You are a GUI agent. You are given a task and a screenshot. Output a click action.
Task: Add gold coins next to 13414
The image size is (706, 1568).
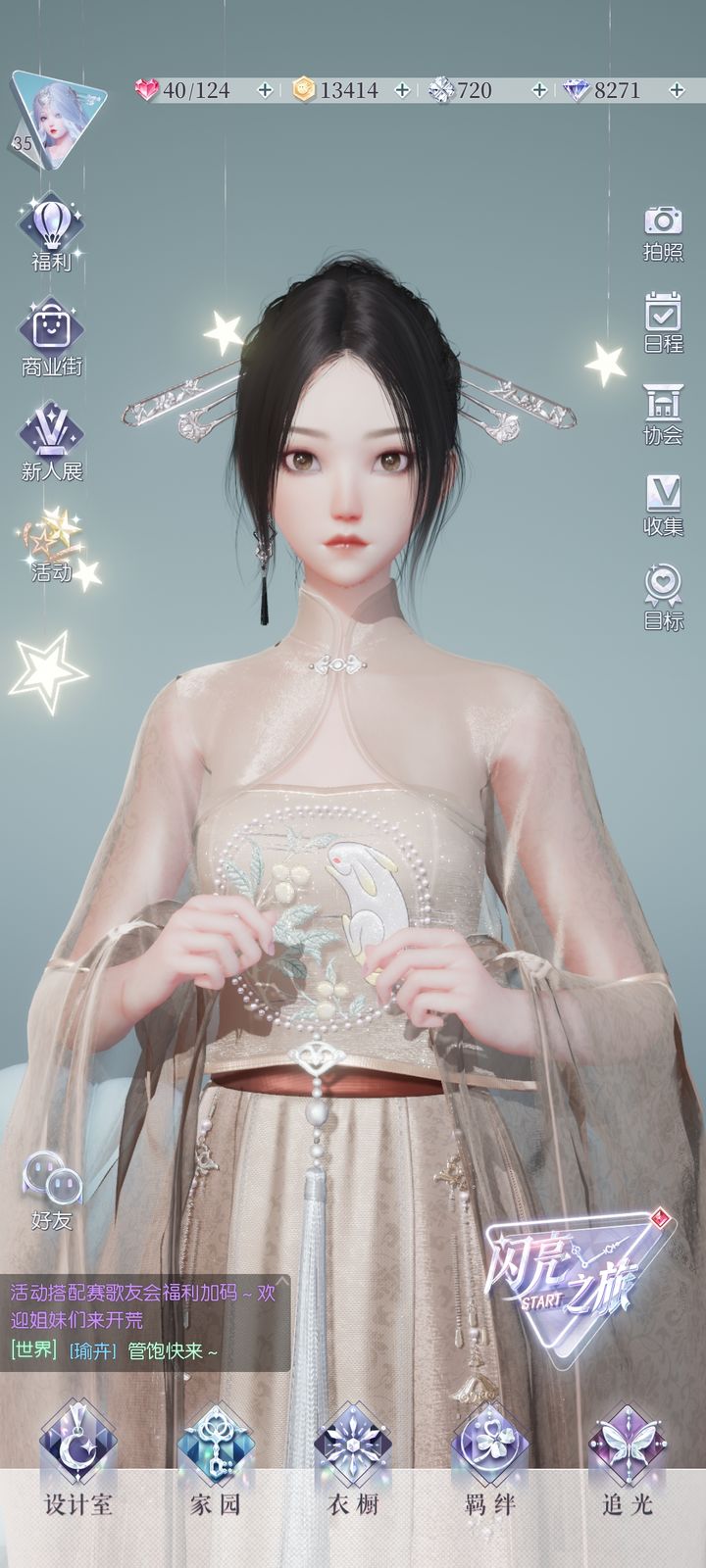click(x=402, y=90)
